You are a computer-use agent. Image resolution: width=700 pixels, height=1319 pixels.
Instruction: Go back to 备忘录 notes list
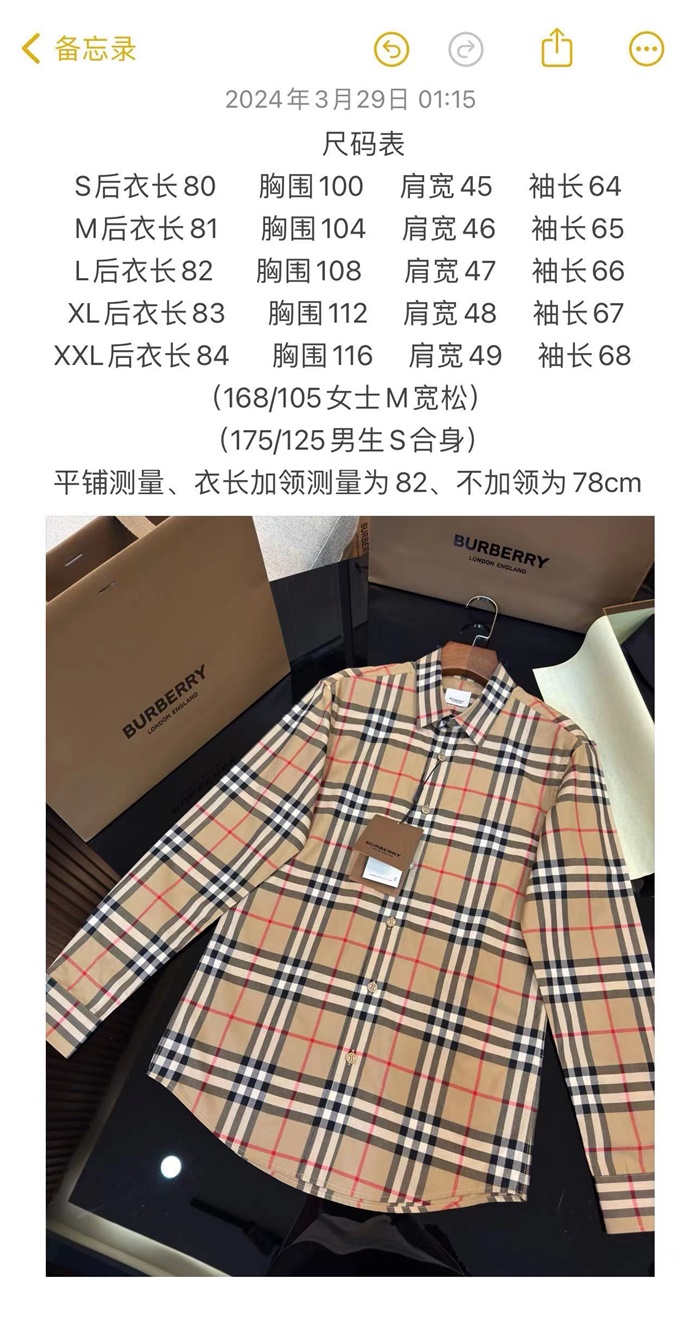tap(80, 48)
